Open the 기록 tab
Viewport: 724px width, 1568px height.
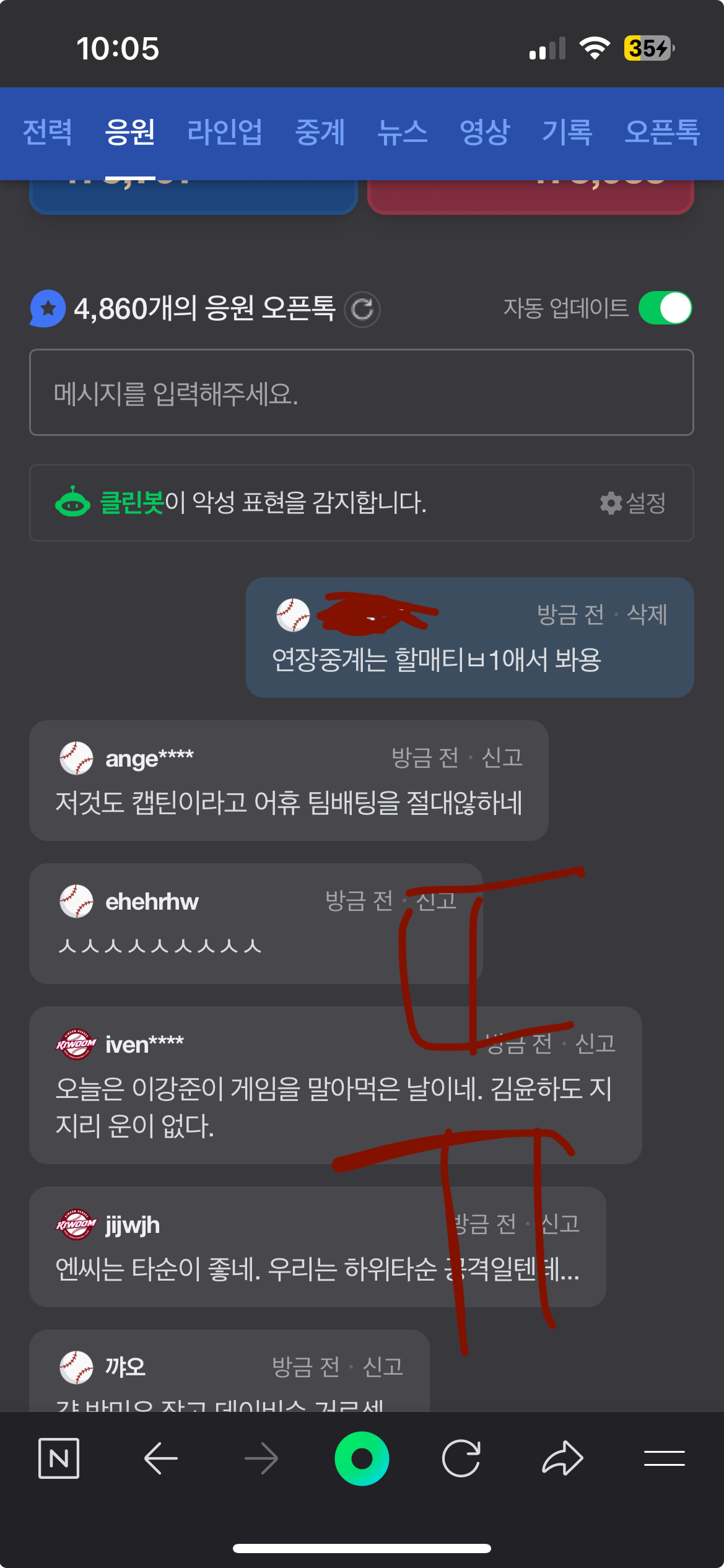click(567, 132)
